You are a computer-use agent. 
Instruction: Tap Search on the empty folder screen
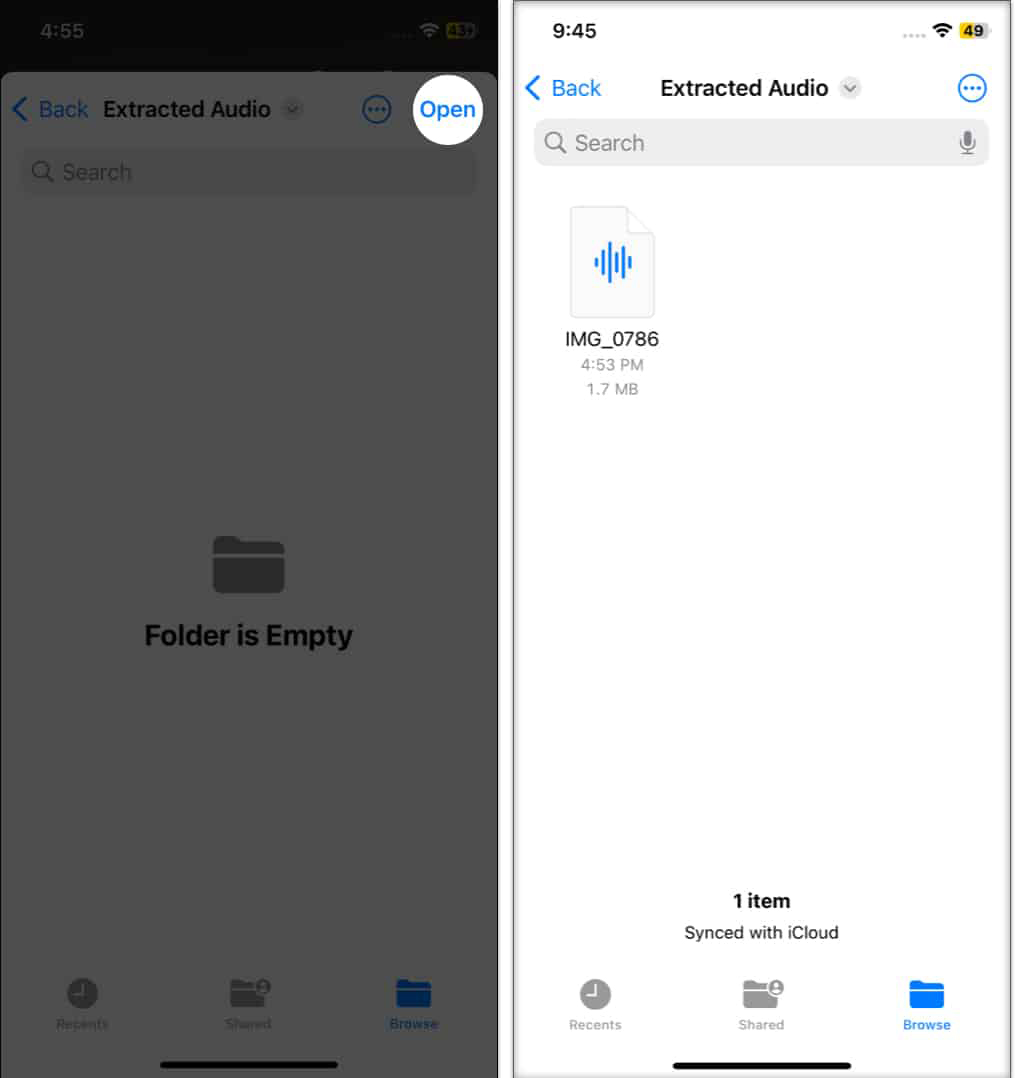click(248, 172)
